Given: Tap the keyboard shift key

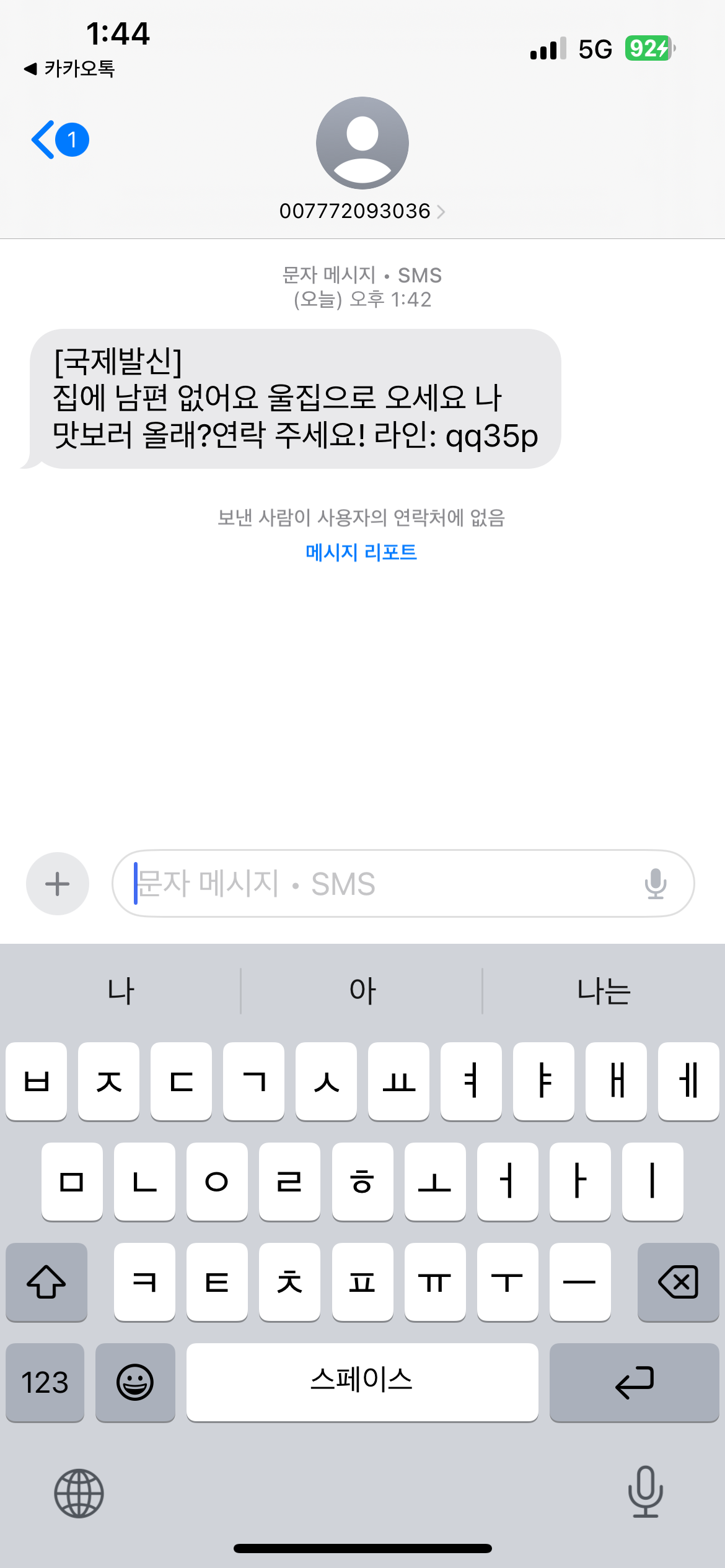Looking at the screenshot, I should [x=46, y=1282].
